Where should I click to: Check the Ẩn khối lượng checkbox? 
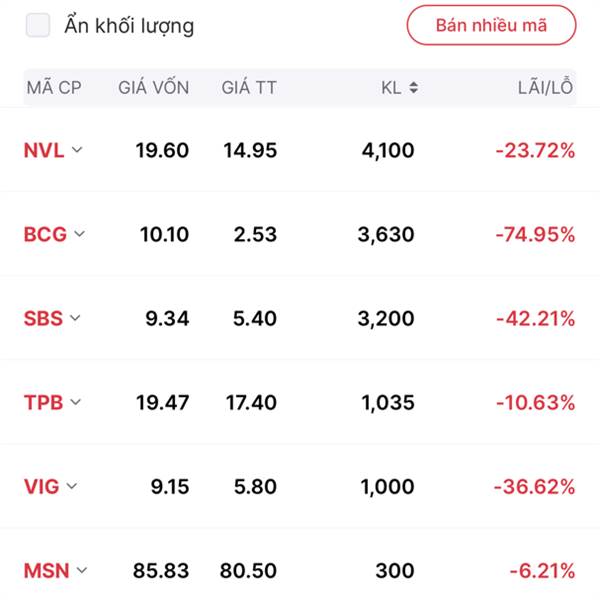pyautogui.click(x=38, y=25)
